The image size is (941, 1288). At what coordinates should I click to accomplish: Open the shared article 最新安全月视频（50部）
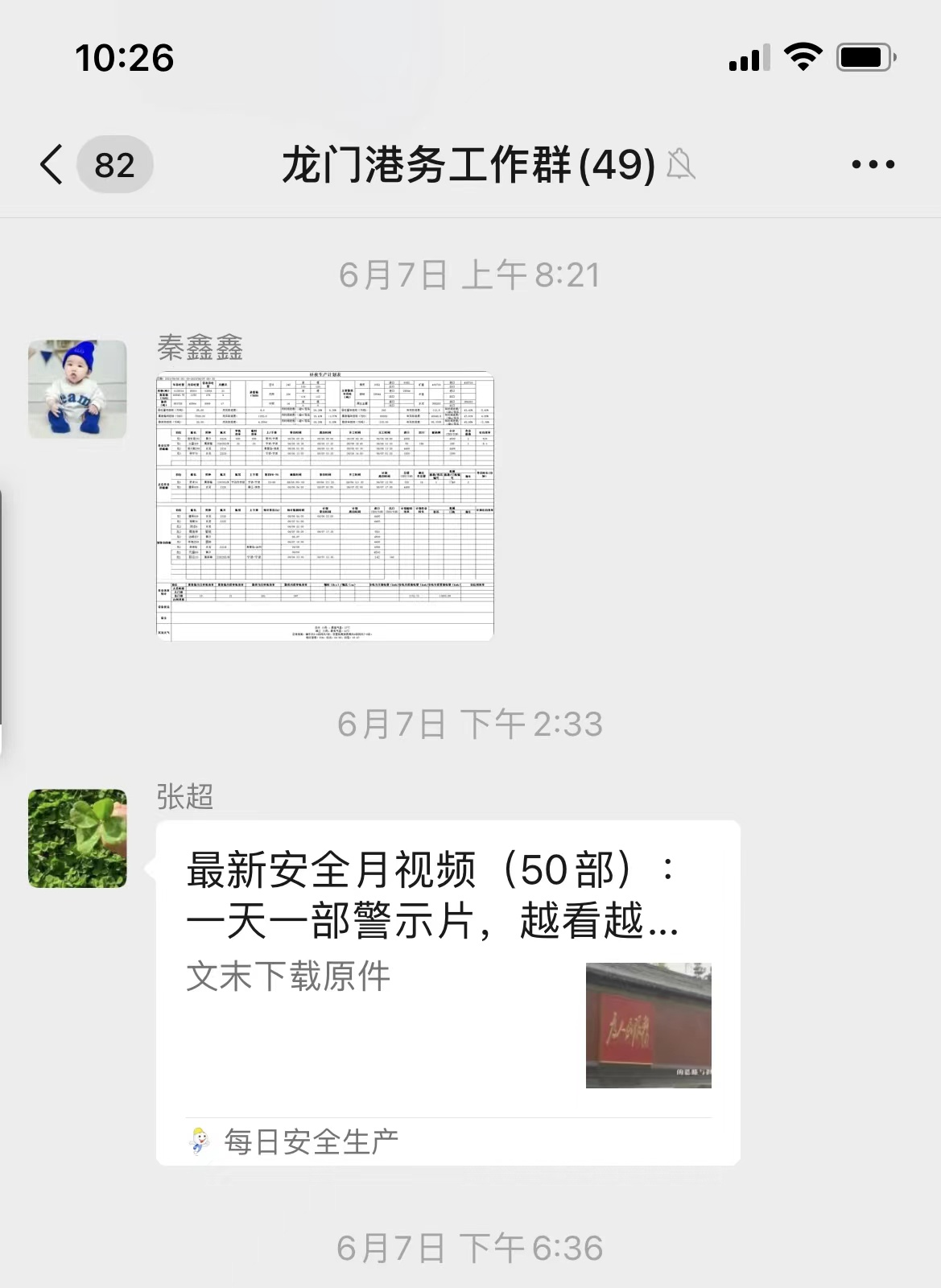(448, 966)
